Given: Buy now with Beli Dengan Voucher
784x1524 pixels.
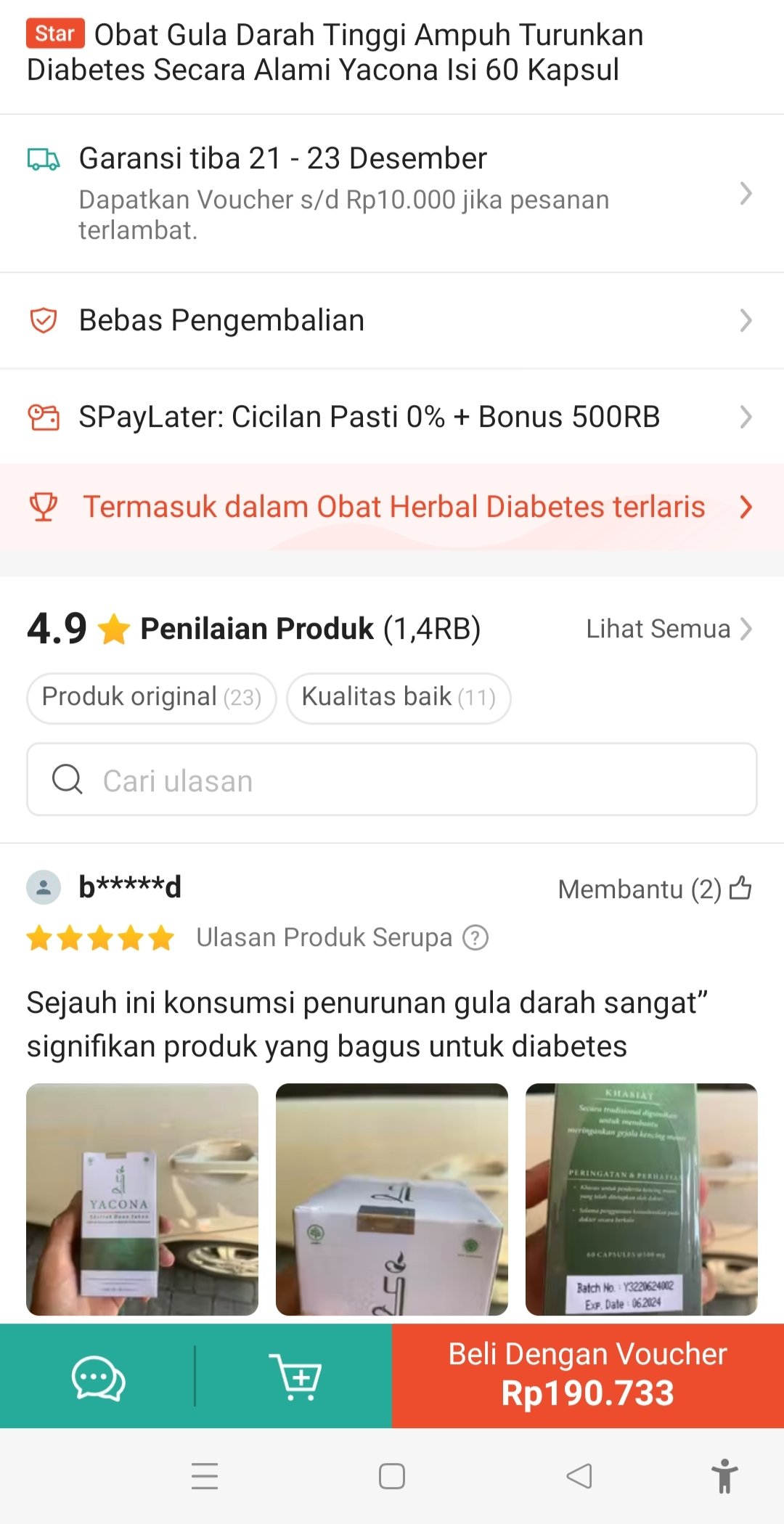Looking at the screenshot, I should click(x=588, y=1376).
